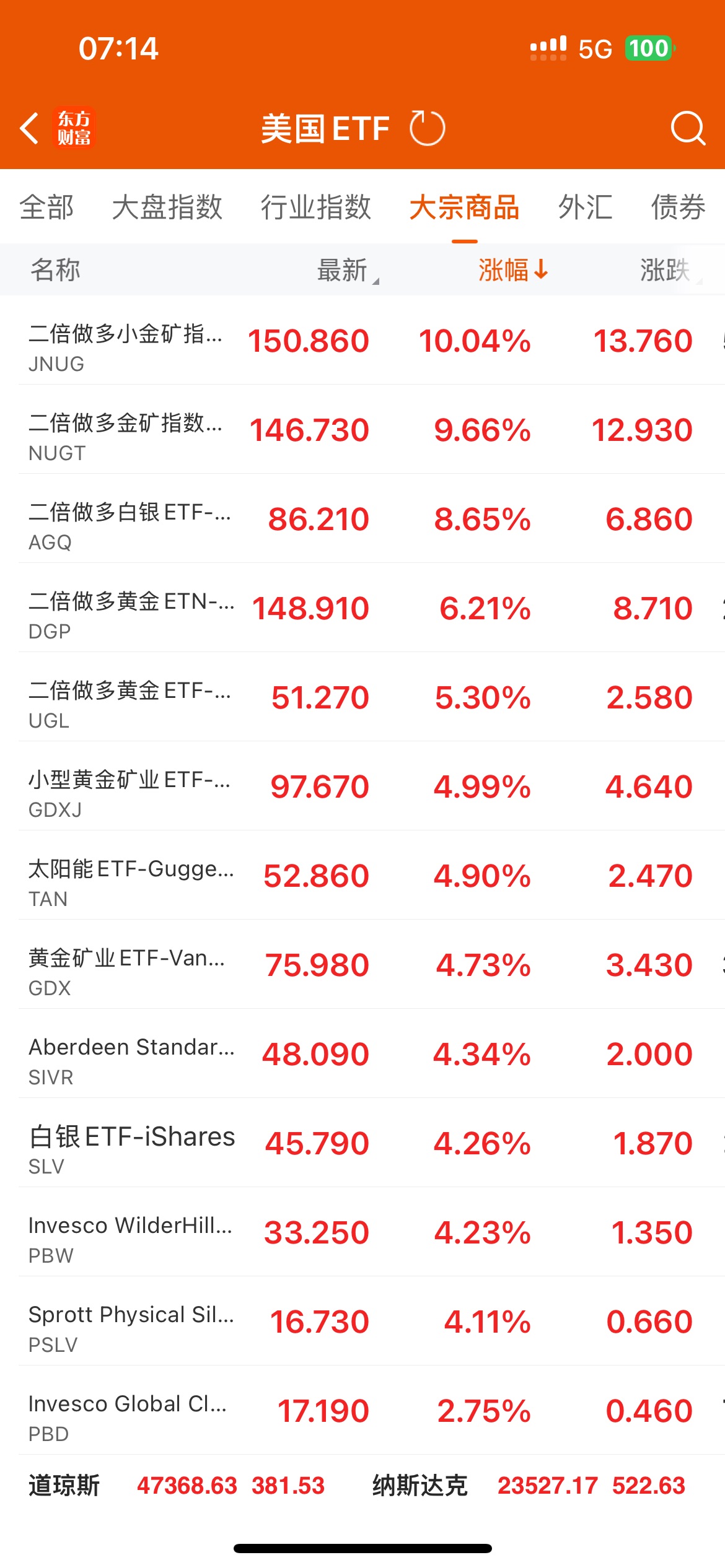Toggle the 涨幅 sort order
This screenshot has width=725, height=1568.
tap(512, 270)
